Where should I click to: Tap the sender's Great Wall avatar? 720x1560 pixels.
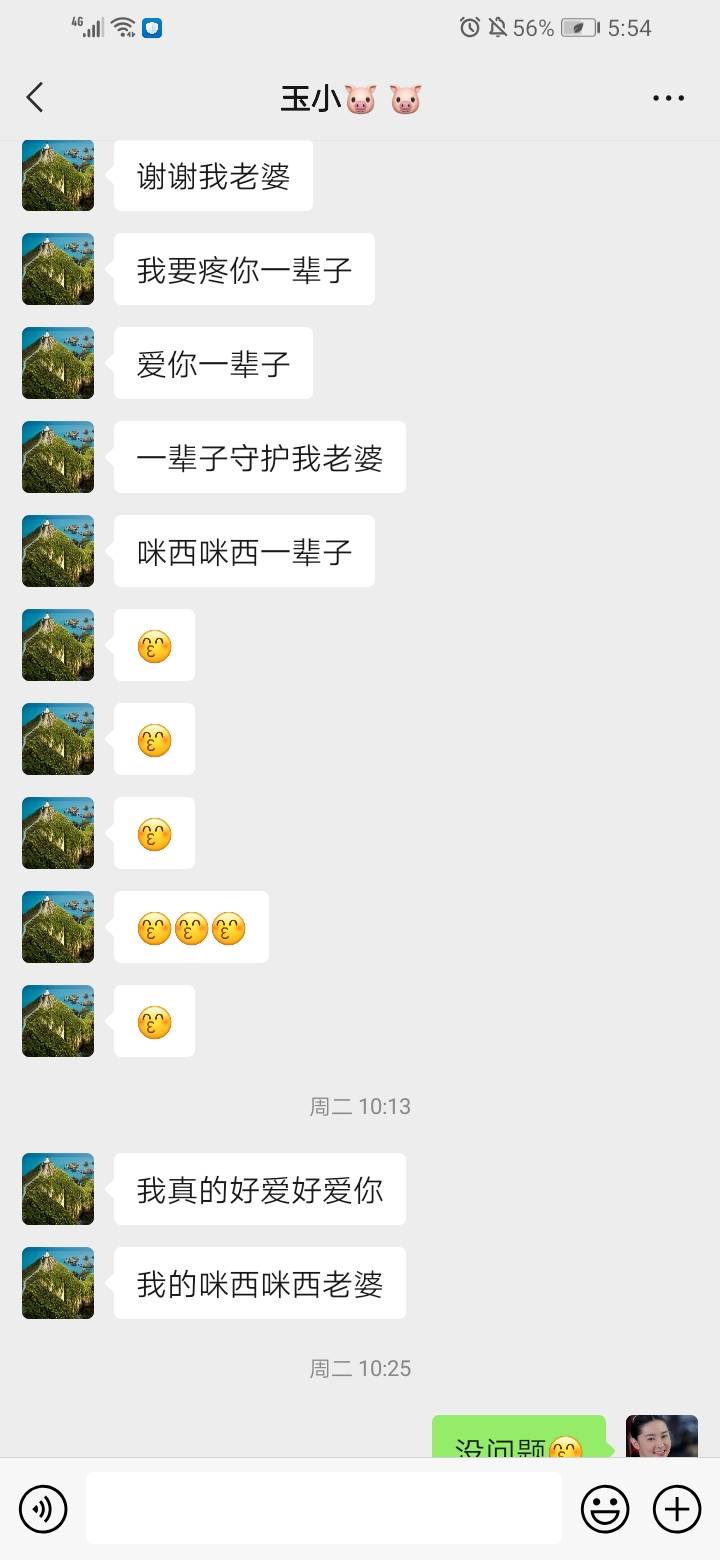click(57, 176)
